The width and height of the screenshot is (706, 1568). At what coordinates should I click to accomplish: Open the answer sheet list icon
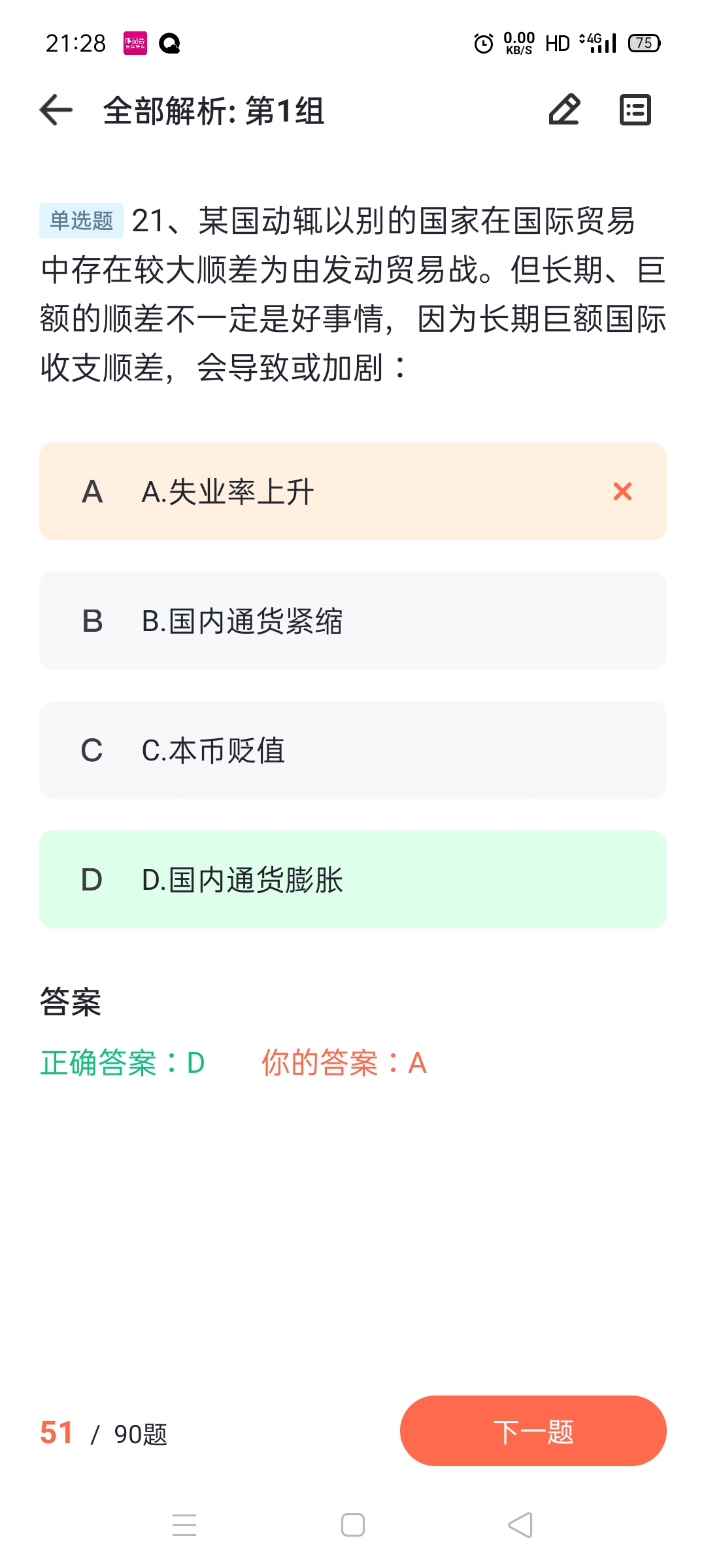point(635,109)
